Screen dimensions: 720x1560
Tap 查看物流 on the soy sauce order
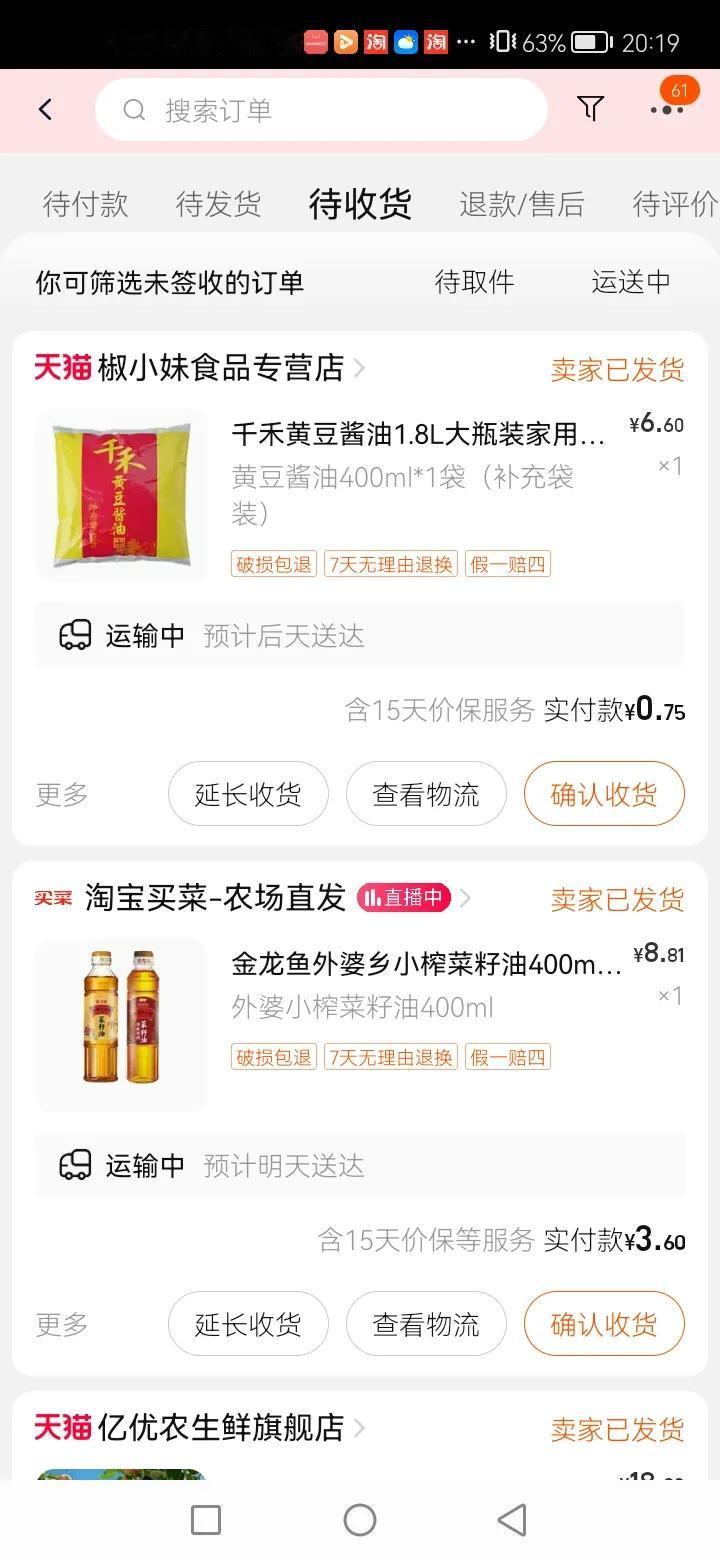tap(426, 793)
